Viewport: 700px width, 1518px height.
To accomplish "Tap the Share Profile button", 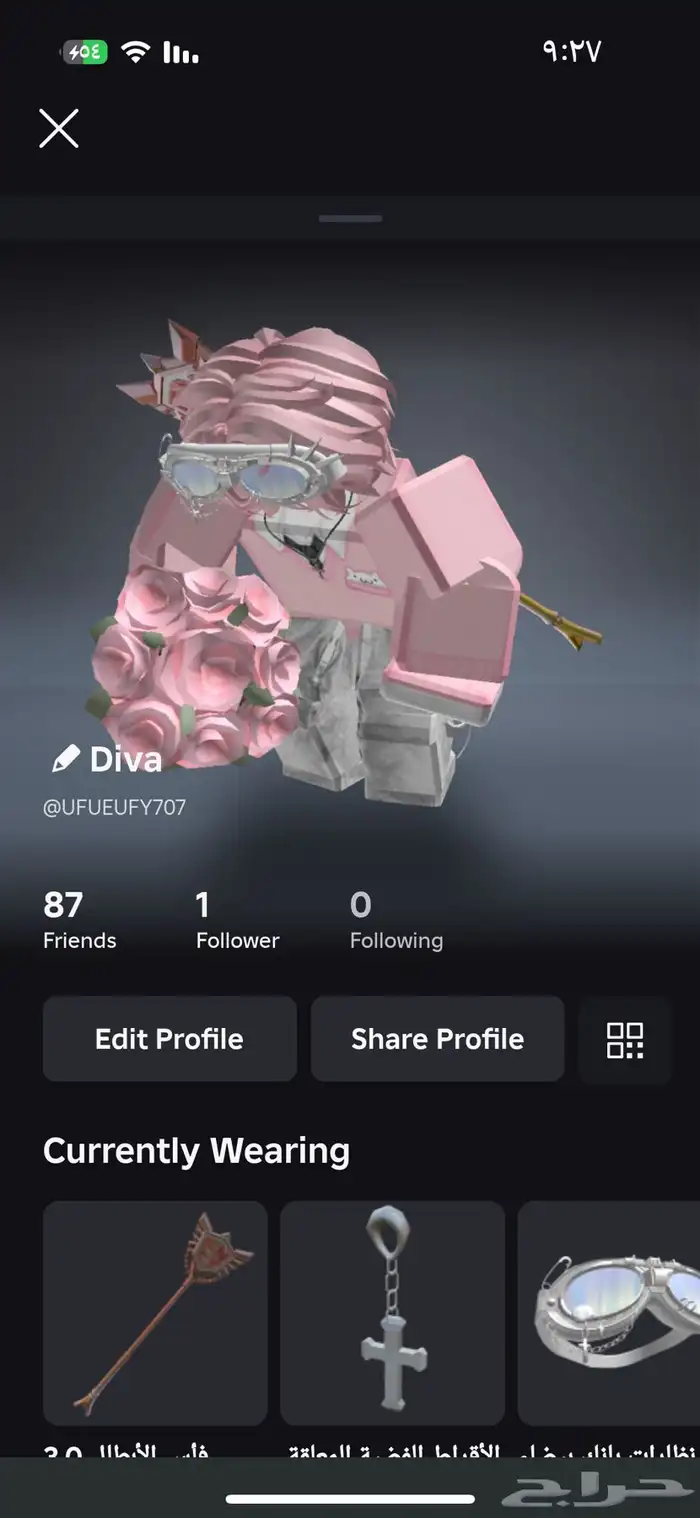I will click(437, 1039).
